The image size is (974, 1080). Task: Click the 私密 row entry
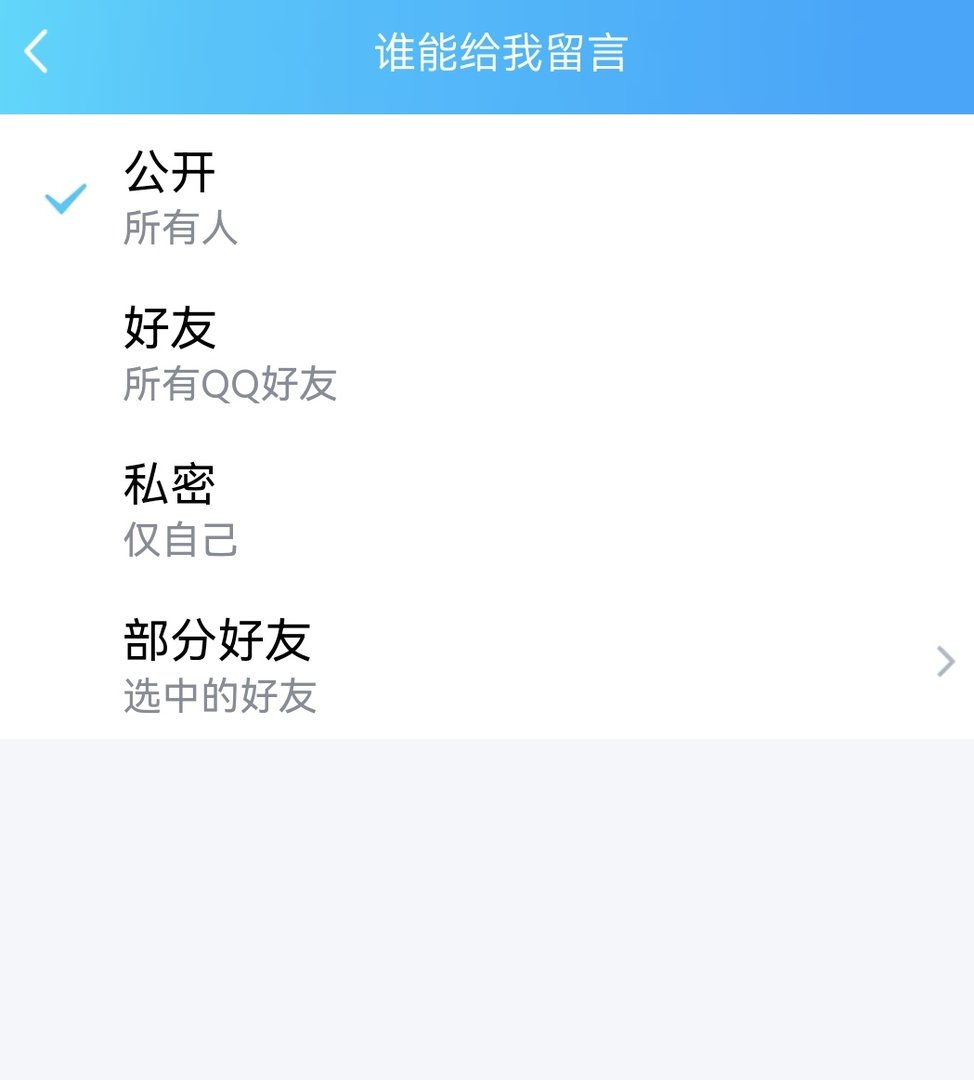click(x=400, y=510)
